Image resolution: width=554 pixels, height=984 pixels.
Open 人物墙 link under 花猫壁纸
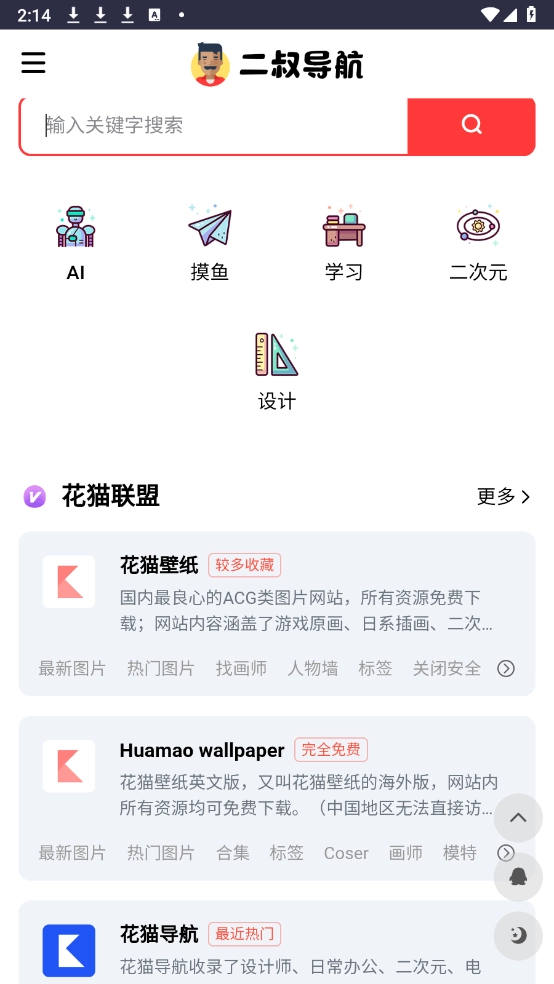pyautogui.click(x=312, y=668)
